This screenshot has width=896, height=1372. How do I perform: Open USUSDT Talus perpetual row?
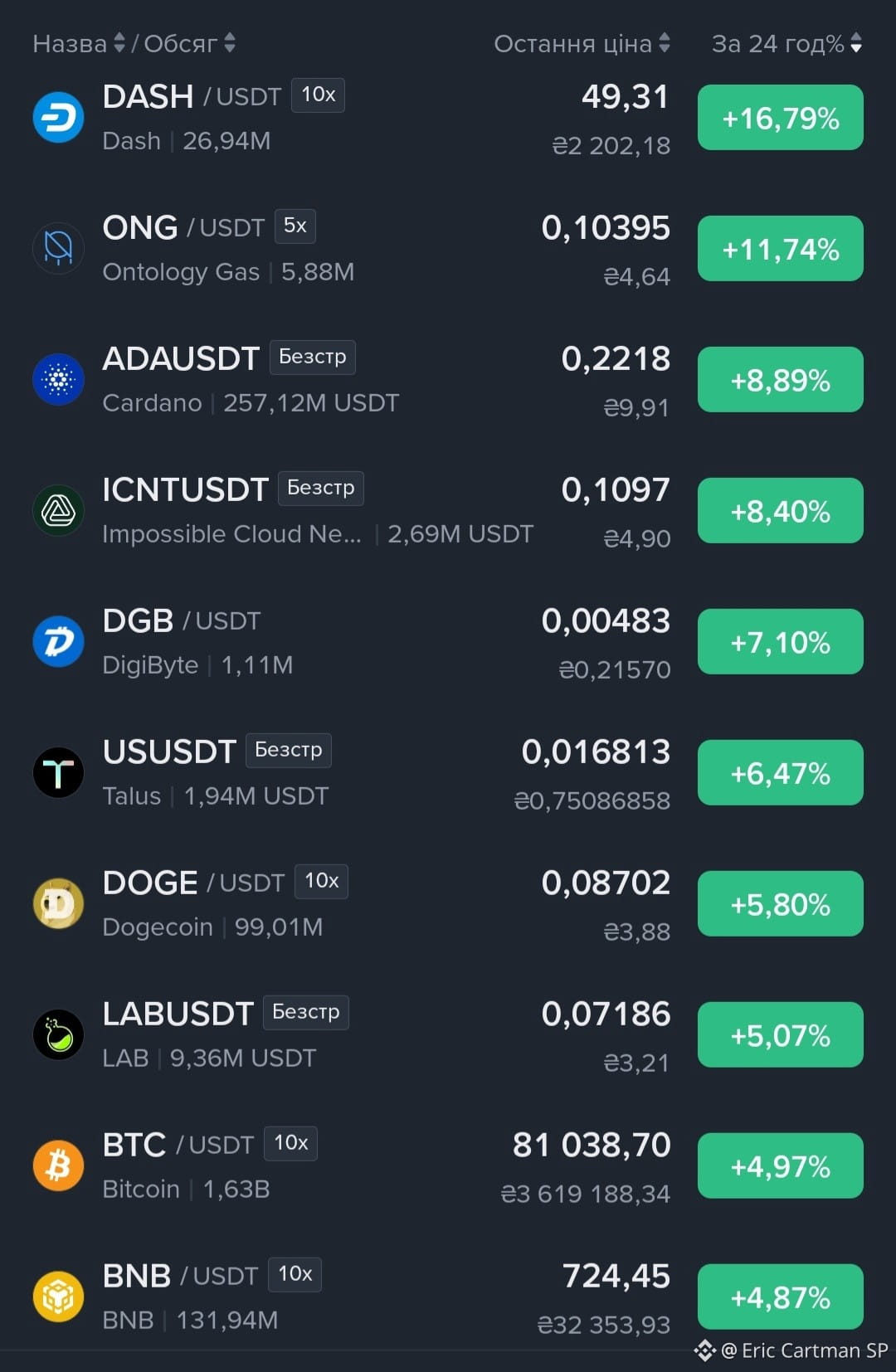(448, 773)
